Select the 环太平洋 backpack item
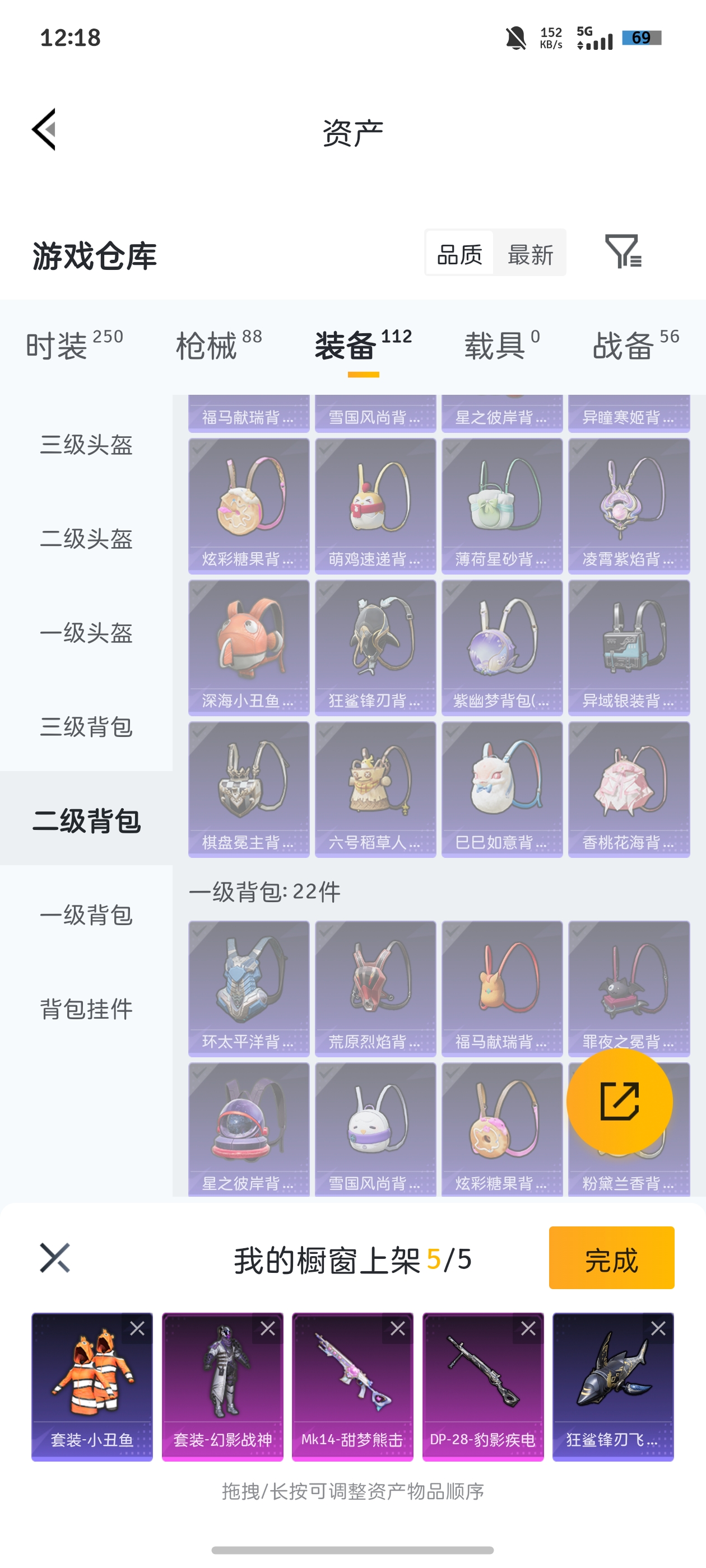706x1568 pixels. click(249, 988)
